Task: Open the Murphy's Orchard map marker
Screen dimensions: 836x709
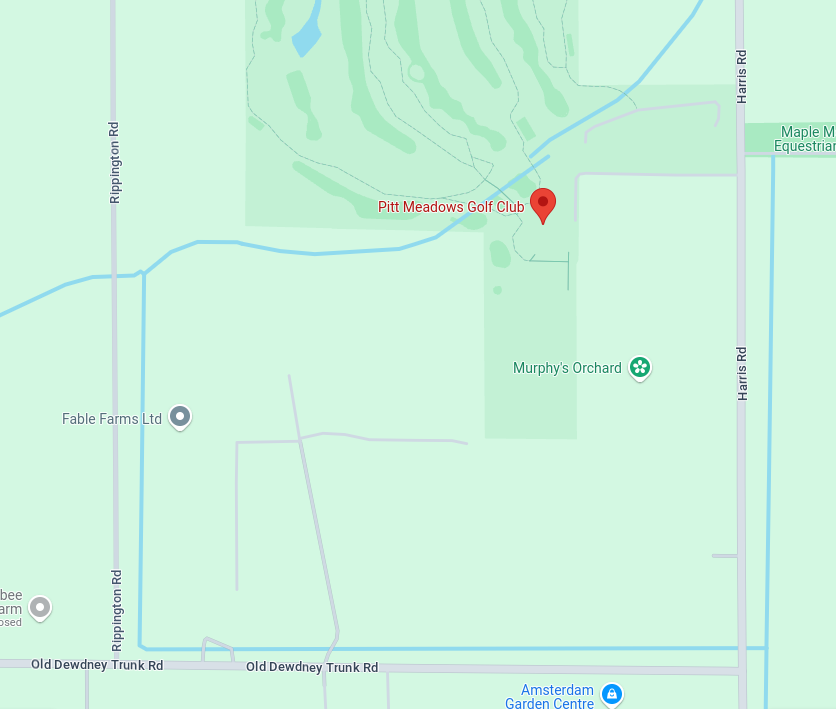Action: click(x=640, y=368)
